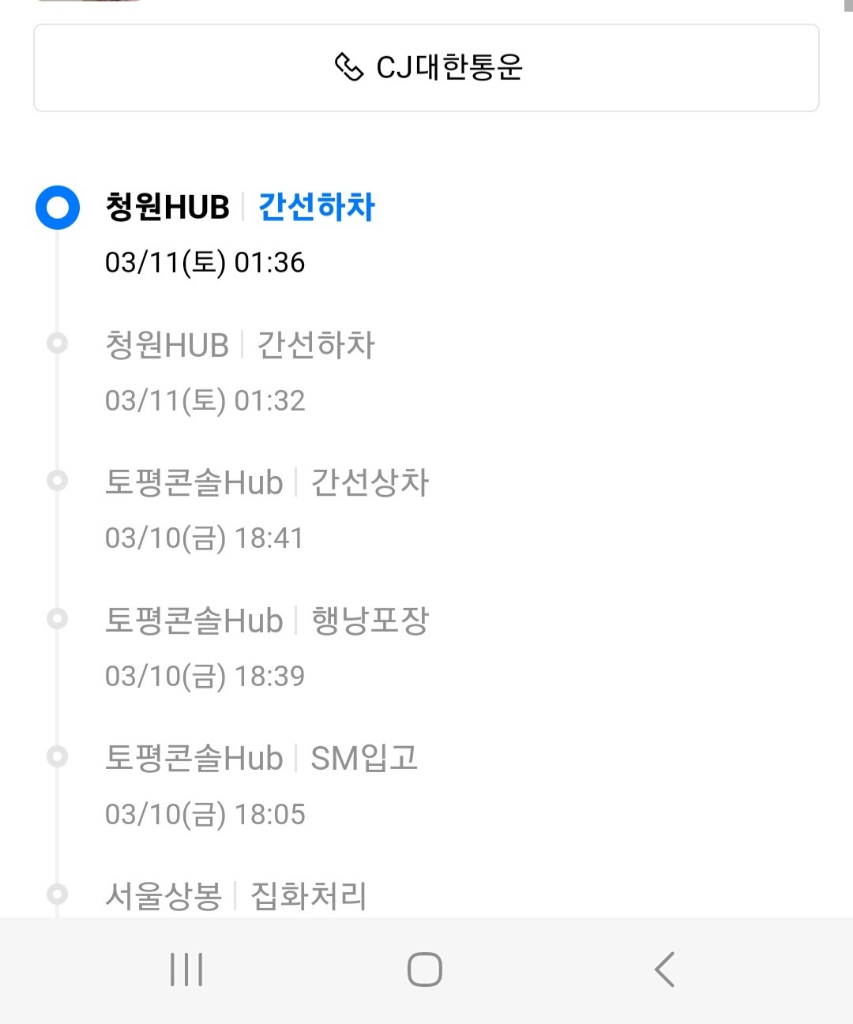Viewport: 853px width, 1024px height.
Task: Go to the home screen
Action: click(425, 969)
